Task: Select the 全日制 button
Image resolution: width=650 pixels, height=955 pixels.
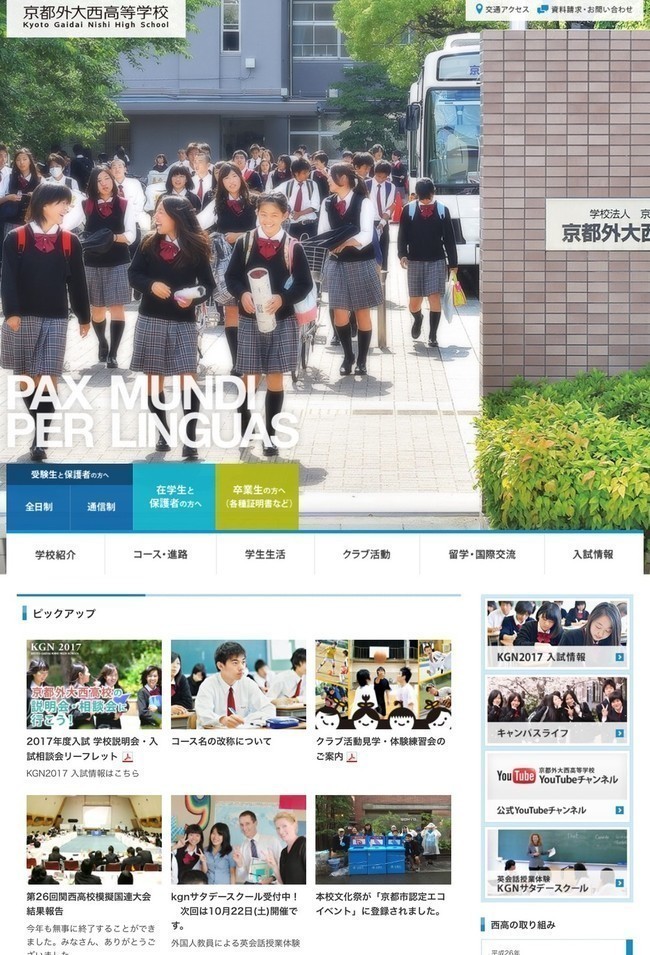Action: [x=39, y=507]
